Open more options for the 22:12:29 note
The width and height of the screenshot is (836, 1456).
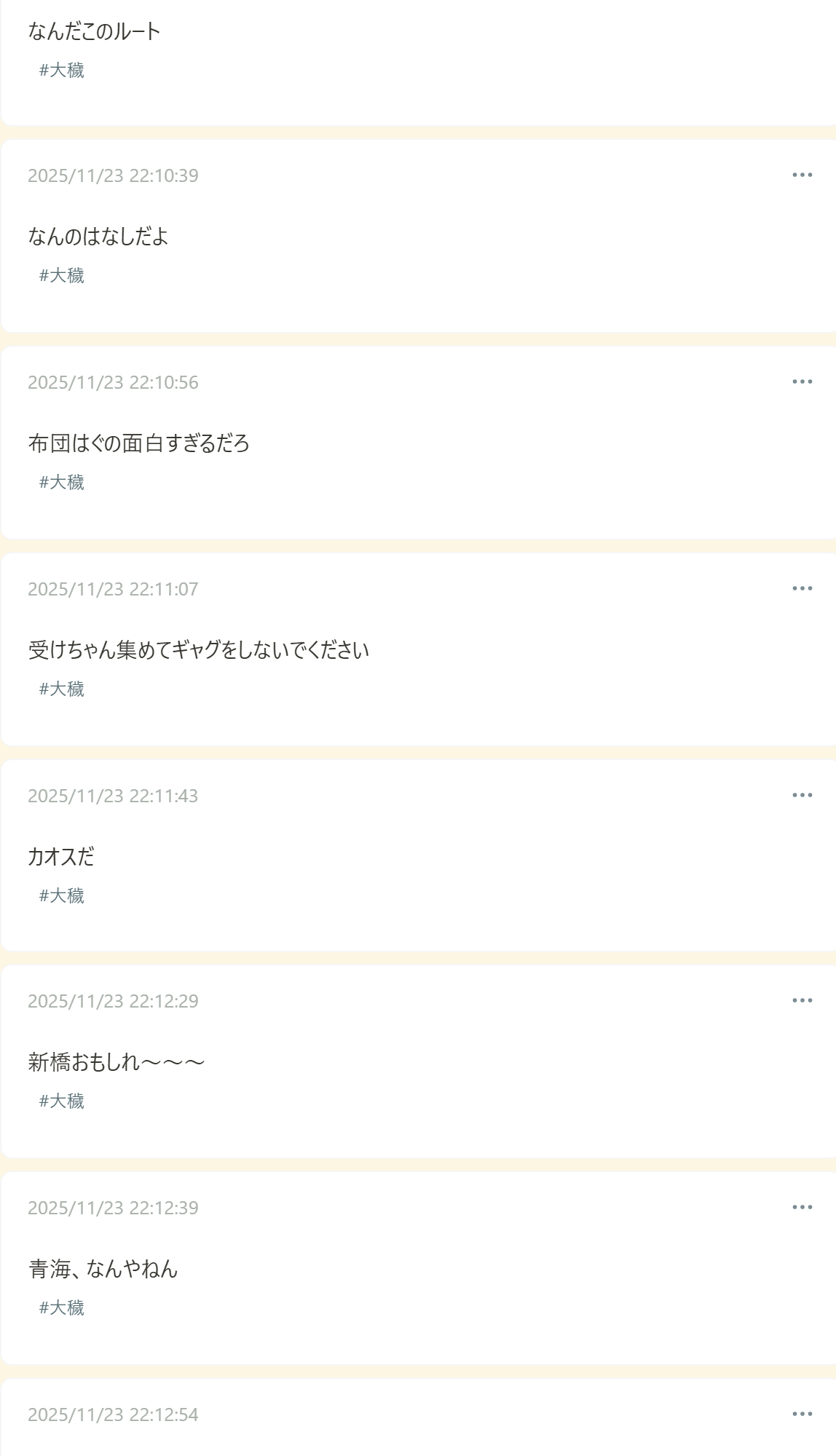[802, 1000]
